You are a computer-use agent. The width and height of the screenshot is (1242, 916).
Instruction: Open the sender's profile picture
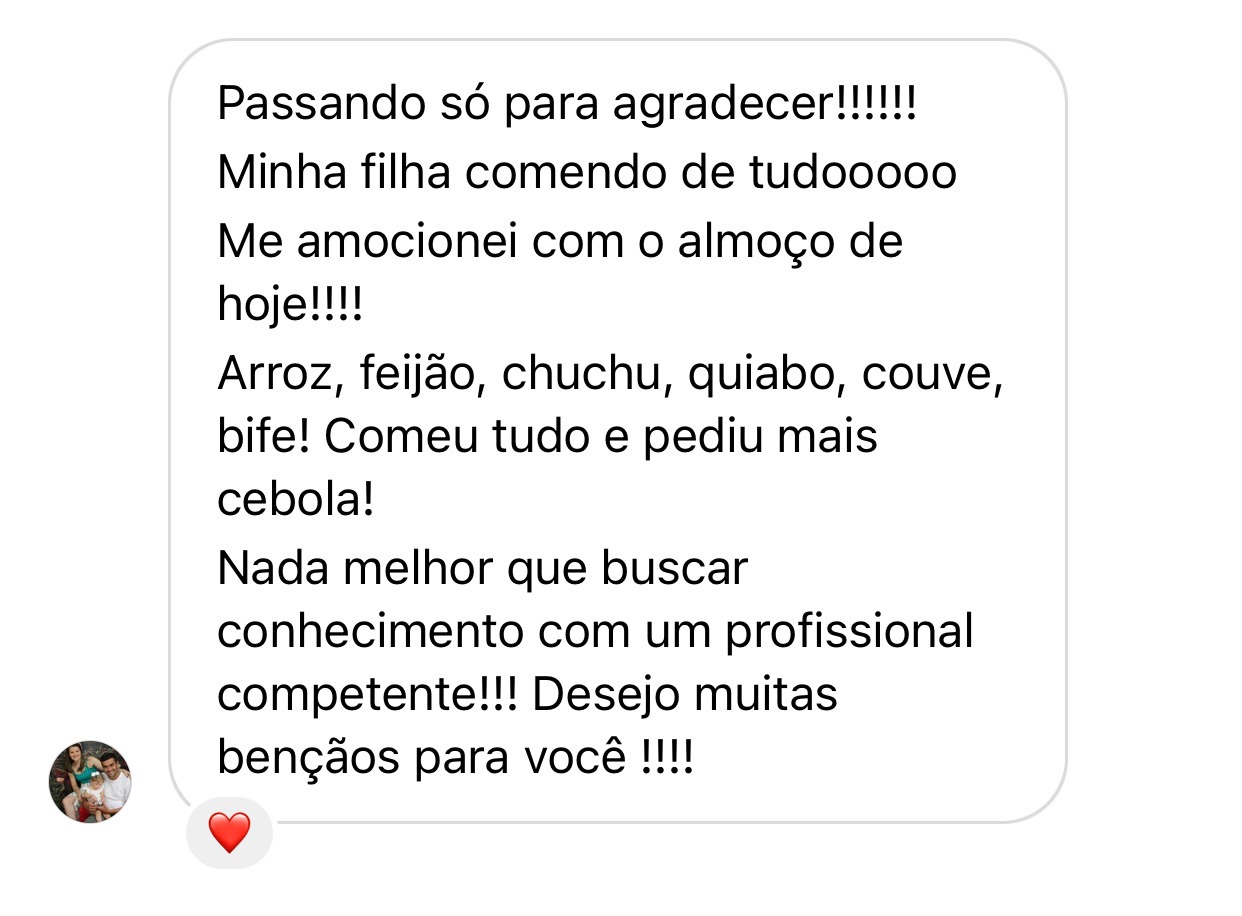coord(90,782)
